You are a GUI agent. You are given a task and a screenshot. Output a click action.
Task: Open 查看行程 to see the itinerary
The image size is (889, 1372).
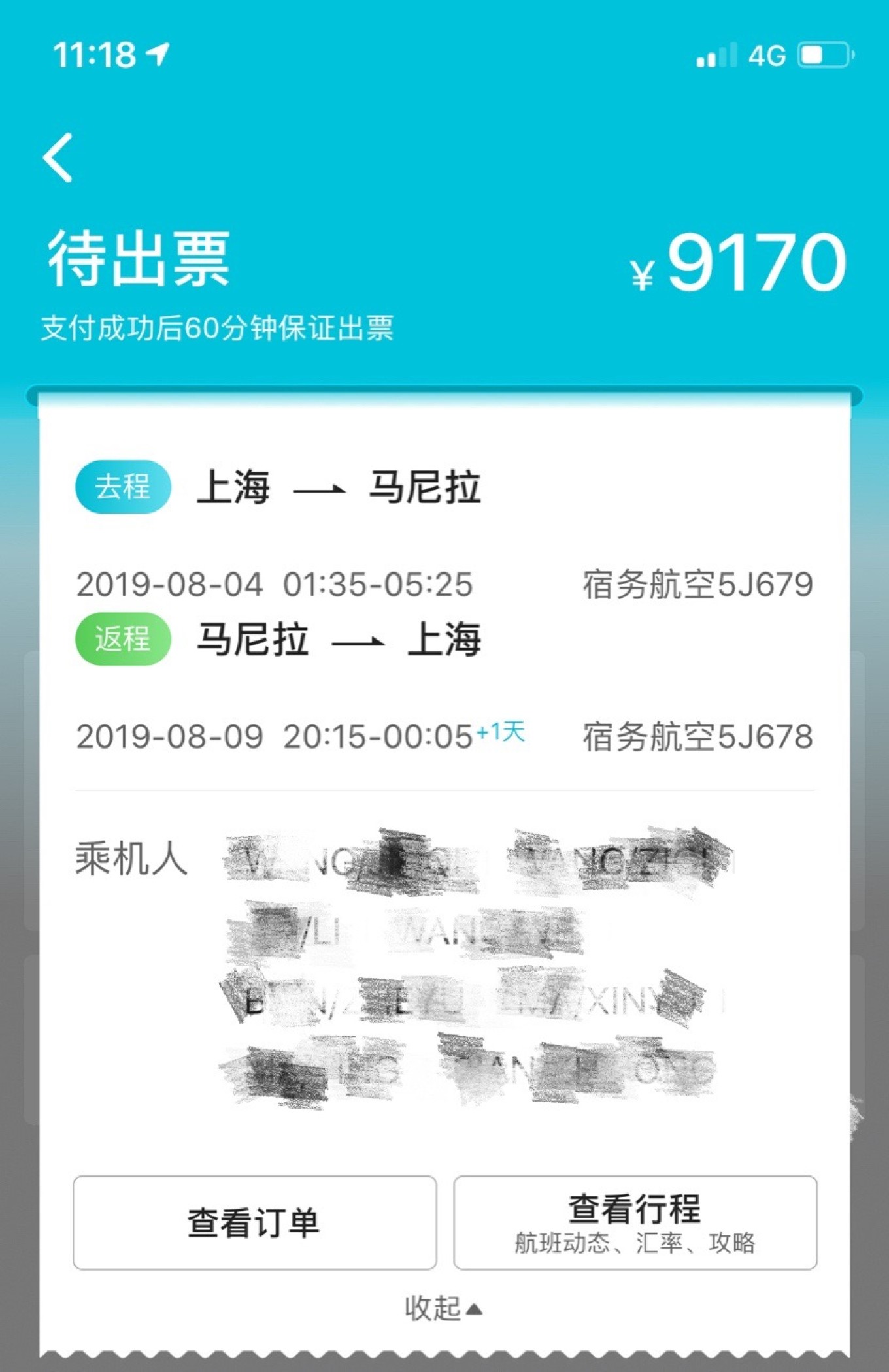(x=635, y=1222)
